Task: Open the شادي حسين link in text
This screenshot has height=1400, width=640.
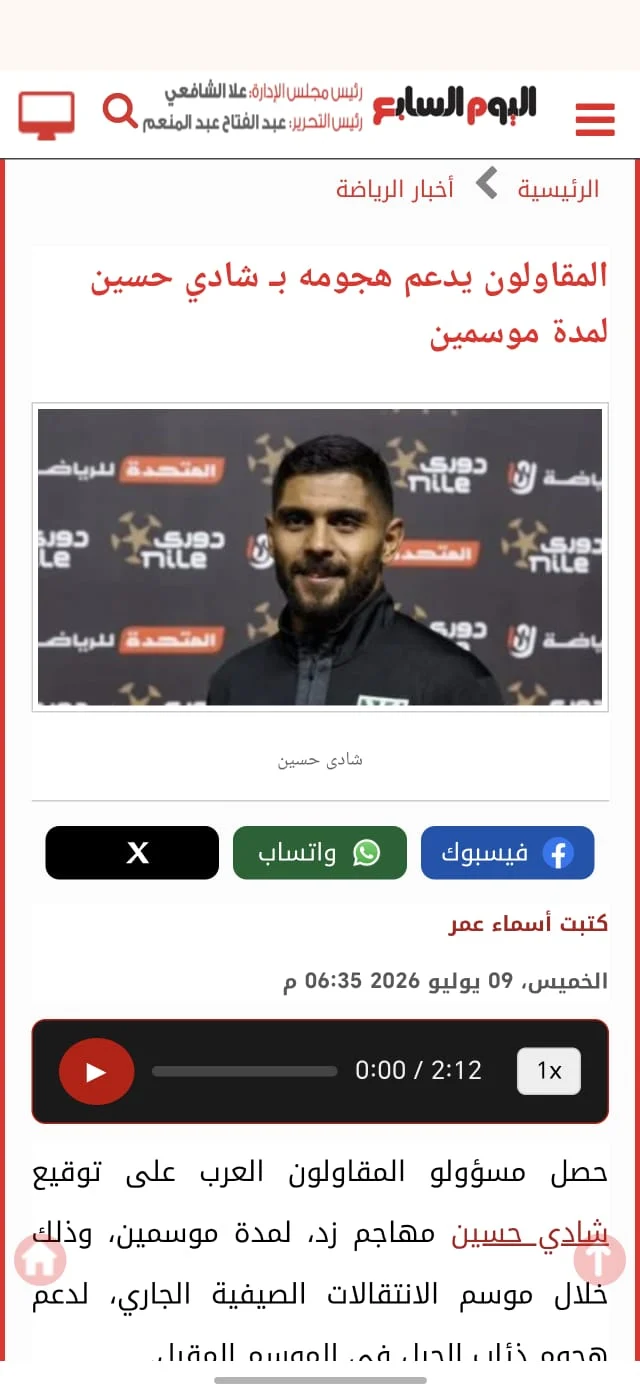Action: (529, 1235)
